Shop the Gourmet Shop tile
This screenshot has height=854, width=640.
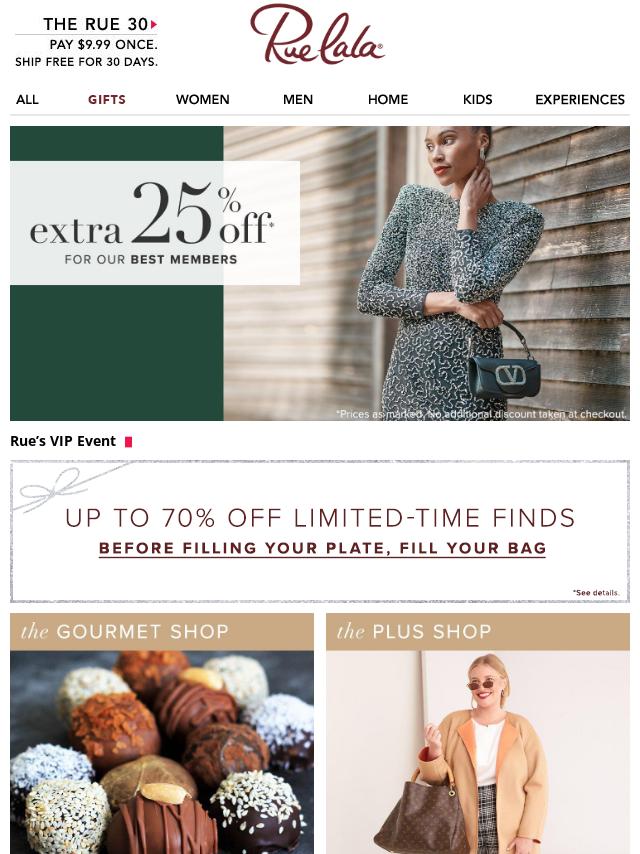click(x=162, y=733)
